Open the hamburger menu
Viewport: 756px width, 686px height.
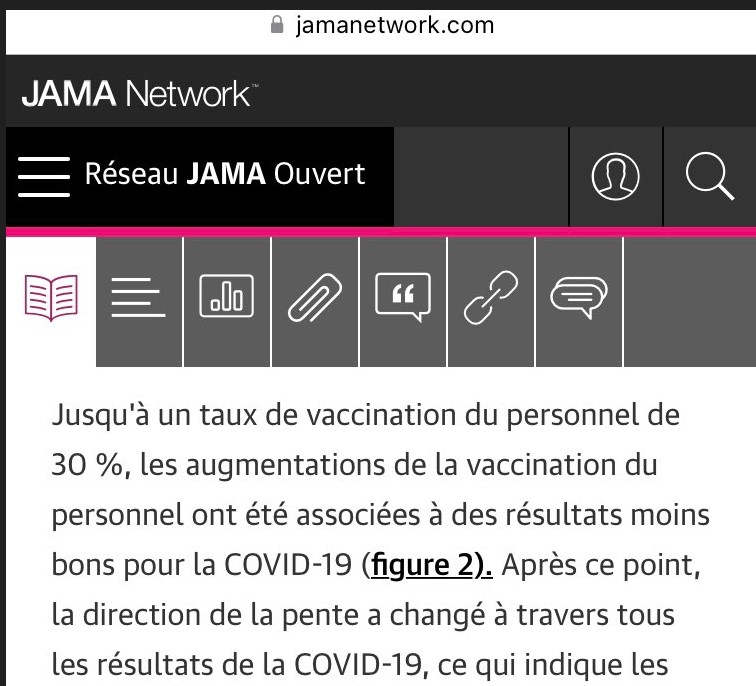pos(43,176)
